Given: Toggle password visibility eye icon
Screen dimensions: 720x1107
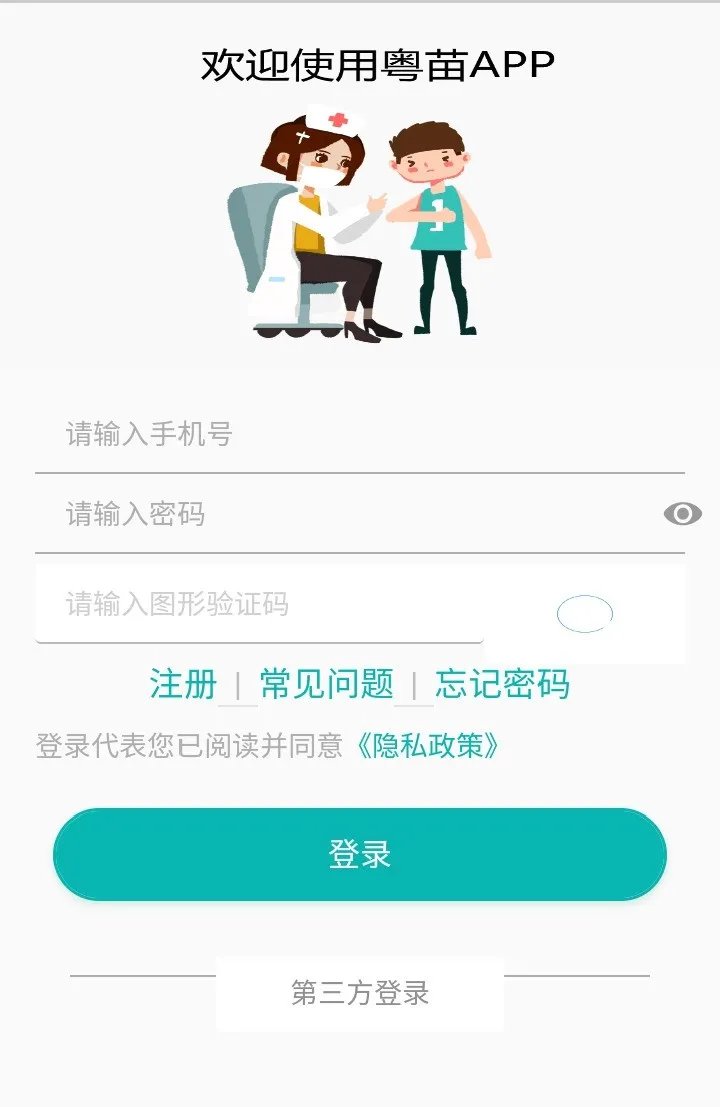Looking at the screenshot, I should pyautogui.click(x=682, y=514).
